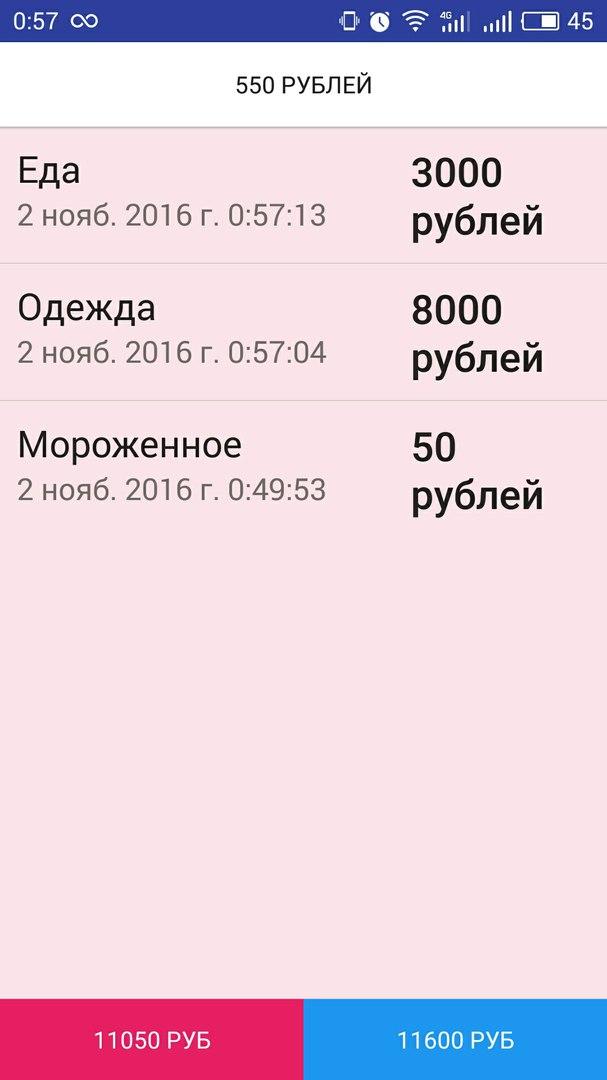Image resolution: width=607 pixels, height=1080 pixels.
Task: Open the Одежда expense entry
Action: 303,333
